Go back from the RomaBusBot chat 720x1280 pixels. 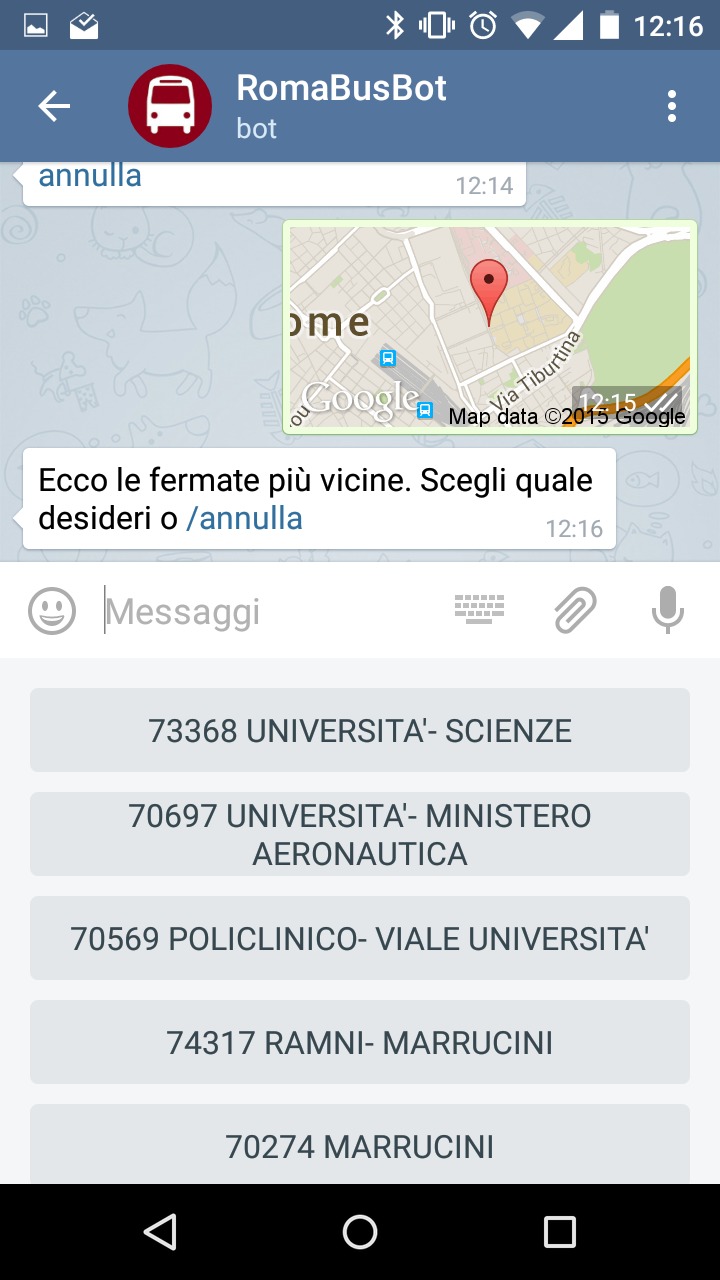(x=54, y=106)
